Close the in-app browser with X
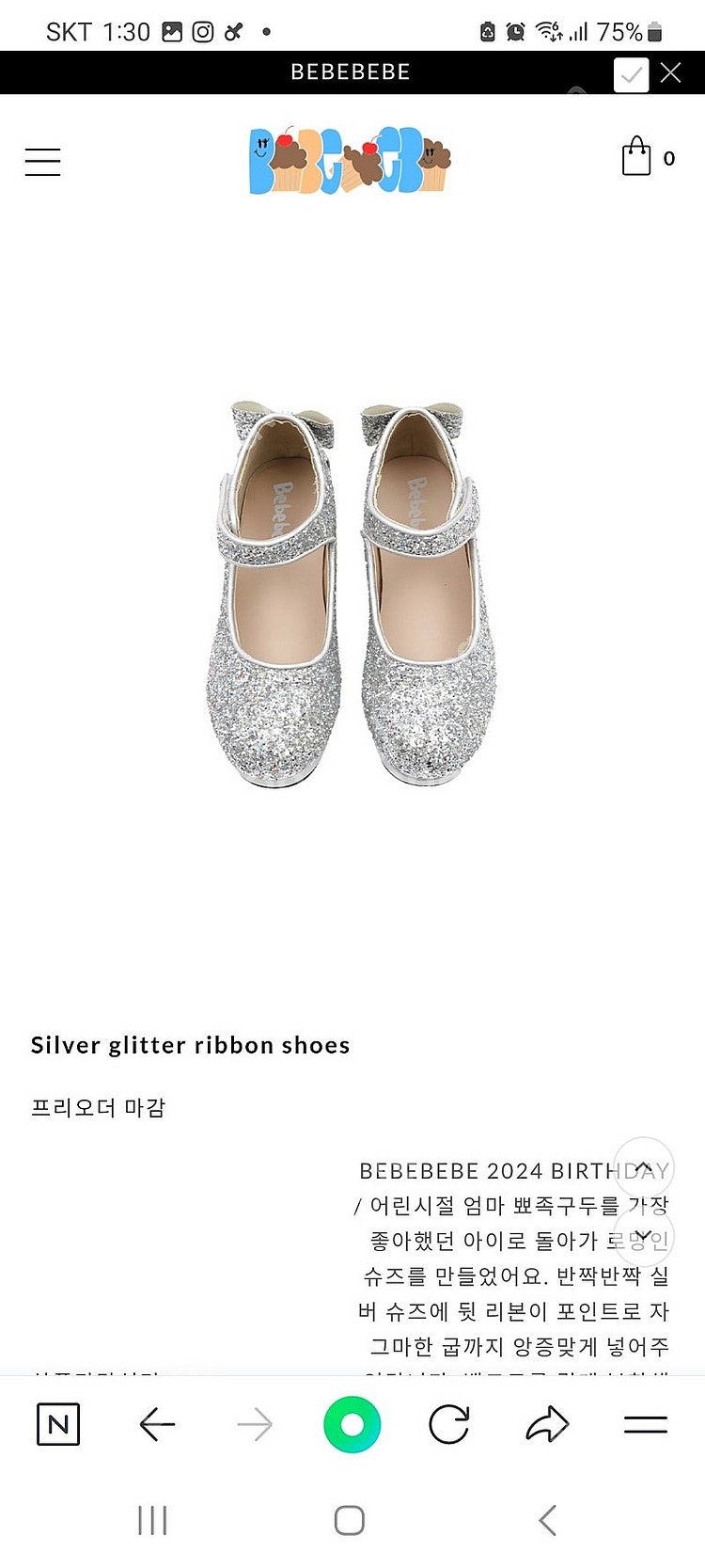 pos(670,72)
